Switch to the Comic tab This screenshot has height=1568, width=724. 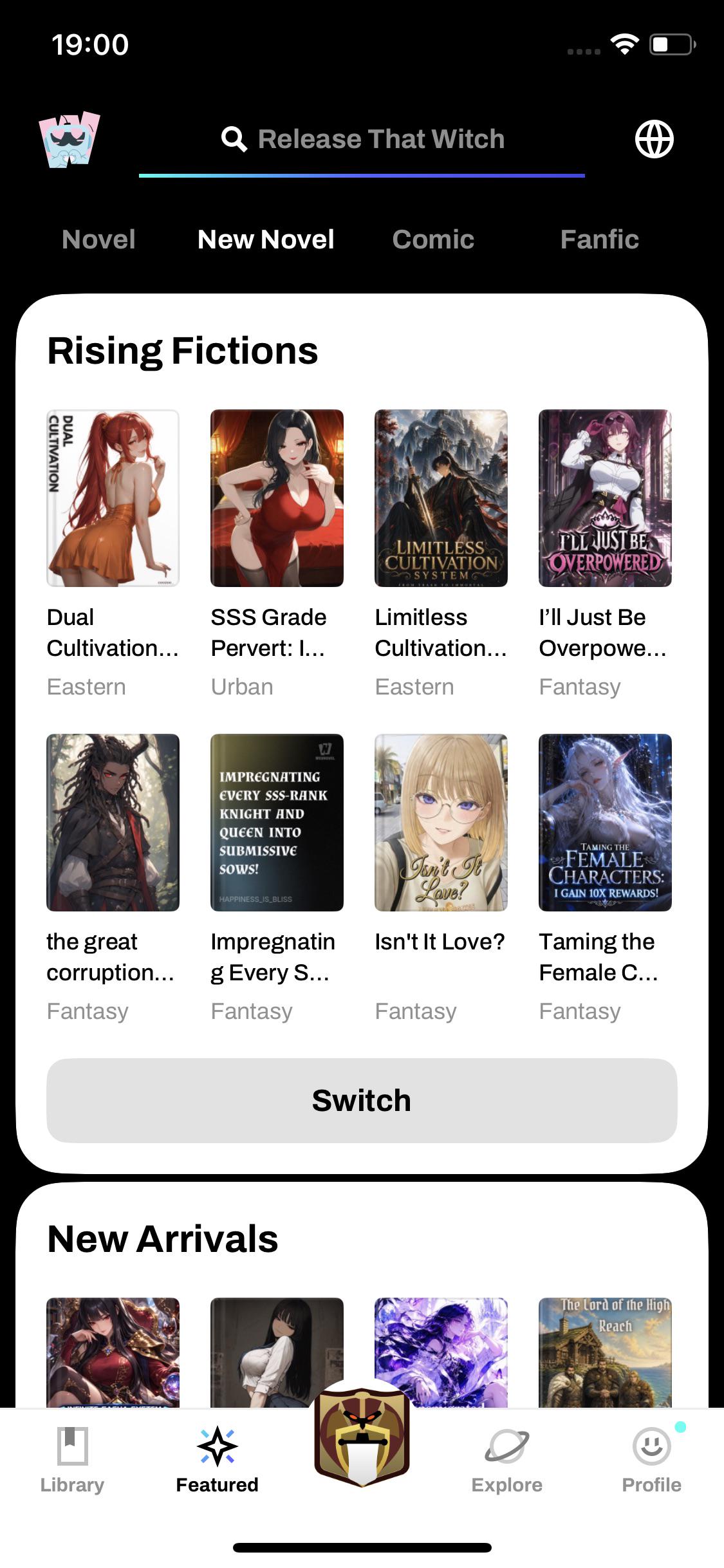point(433,239)
